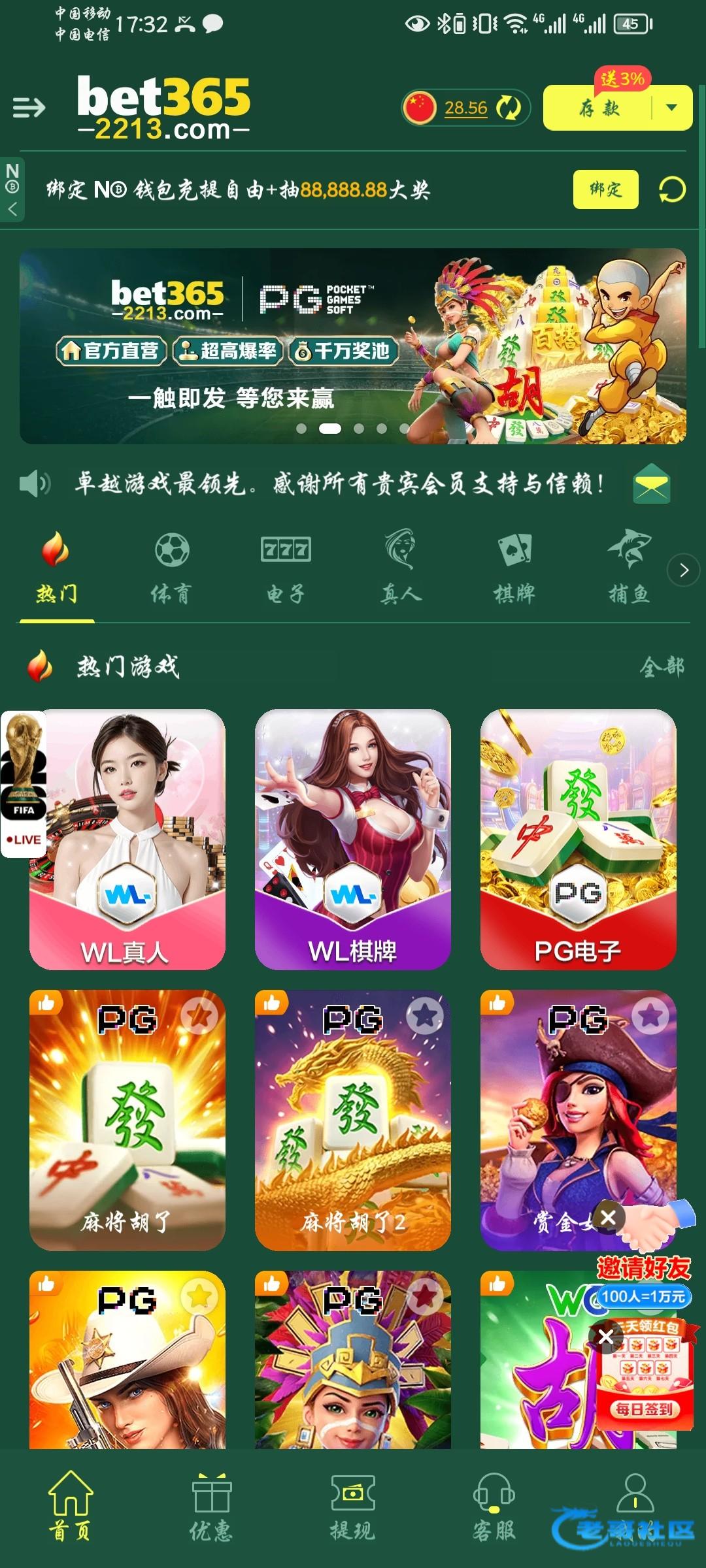
Task: Go to the 优惠 promotions tab
Action: (211, 1507)
